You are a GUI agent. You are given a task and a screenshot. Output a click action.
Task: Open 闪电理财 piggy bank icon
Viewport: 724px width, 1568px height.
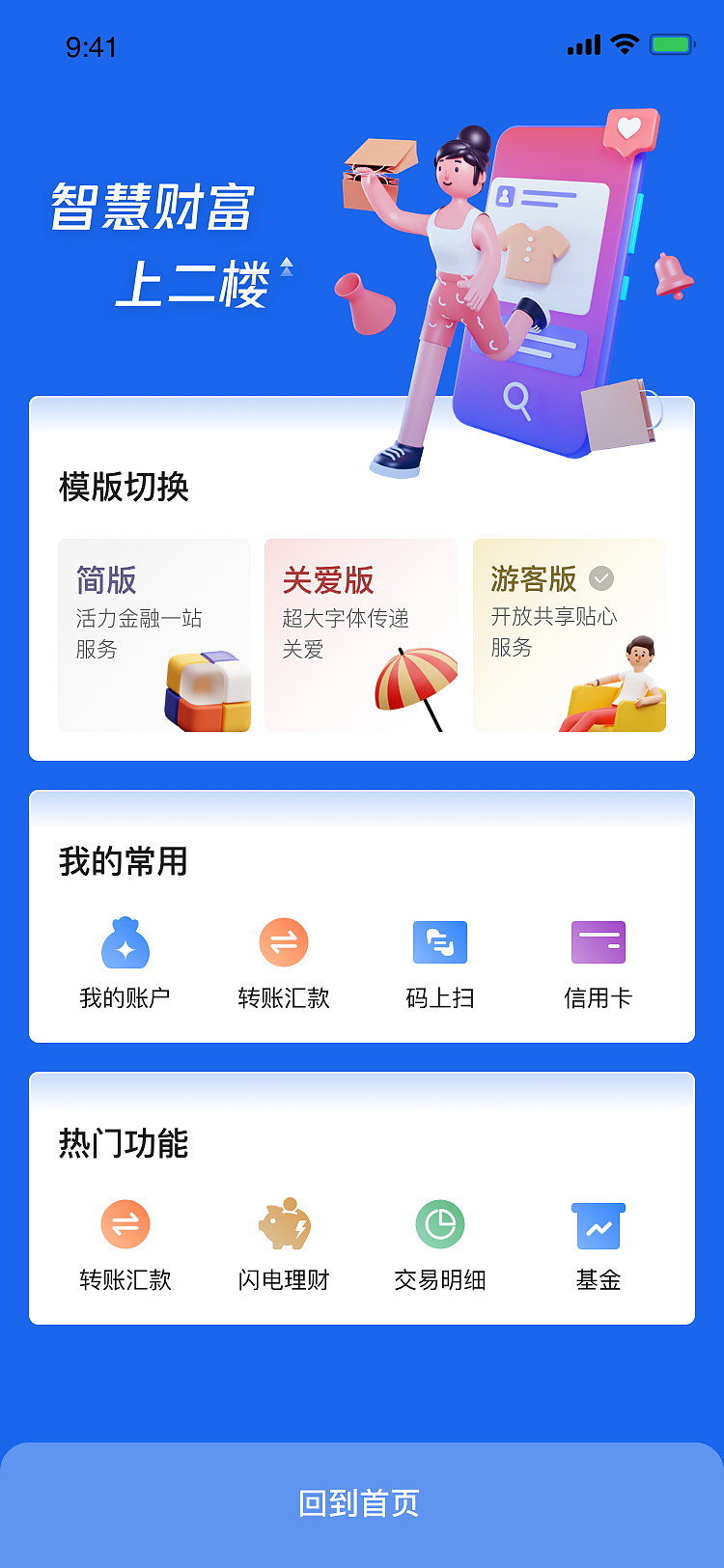point(282,1224)
